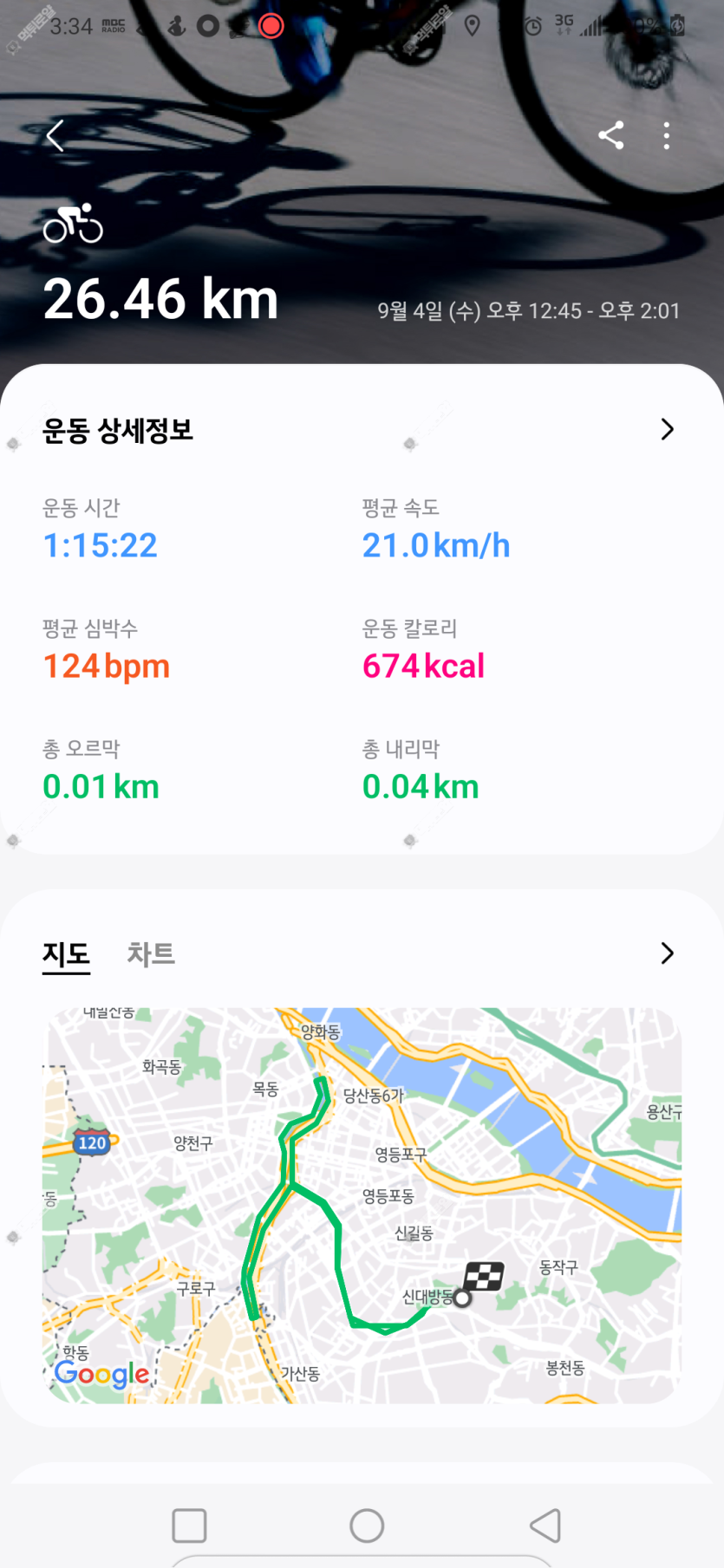Go back using the top arrow

(56, 136)
